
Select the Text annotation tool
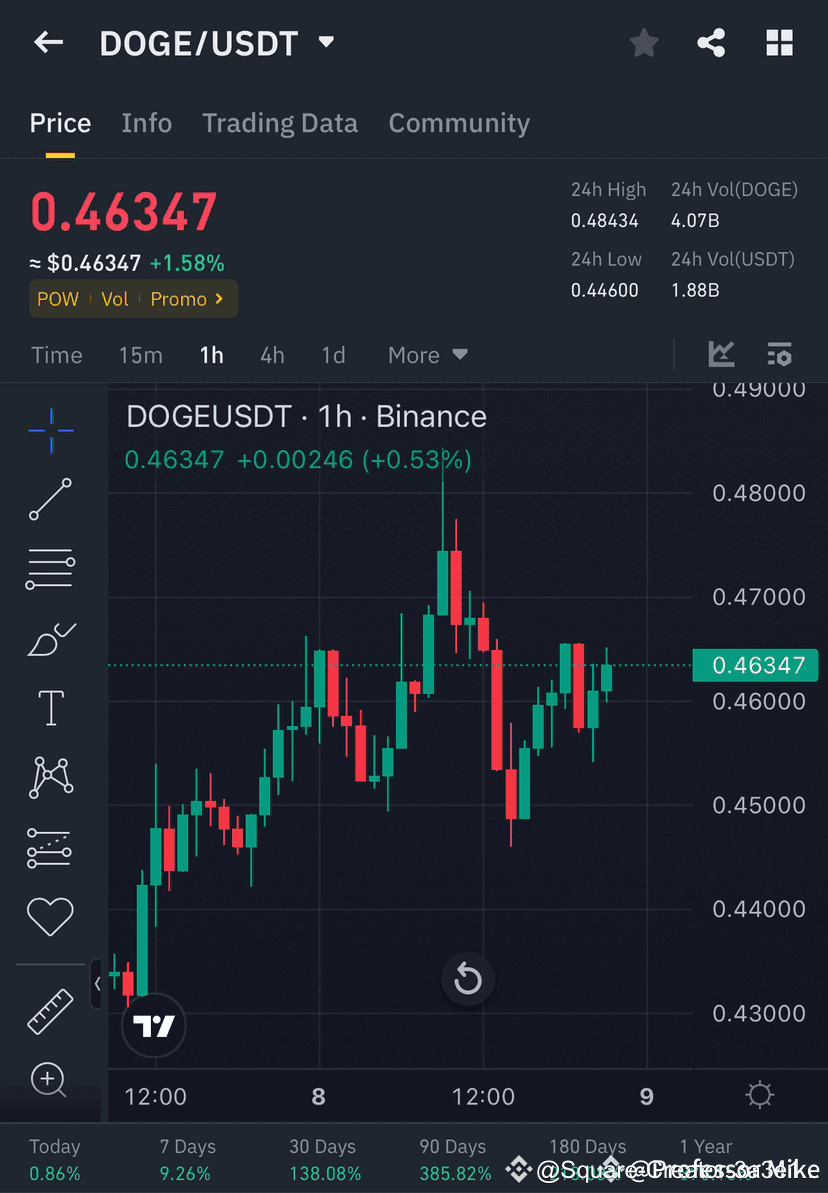pyautogui.click(x=50, y=707)
